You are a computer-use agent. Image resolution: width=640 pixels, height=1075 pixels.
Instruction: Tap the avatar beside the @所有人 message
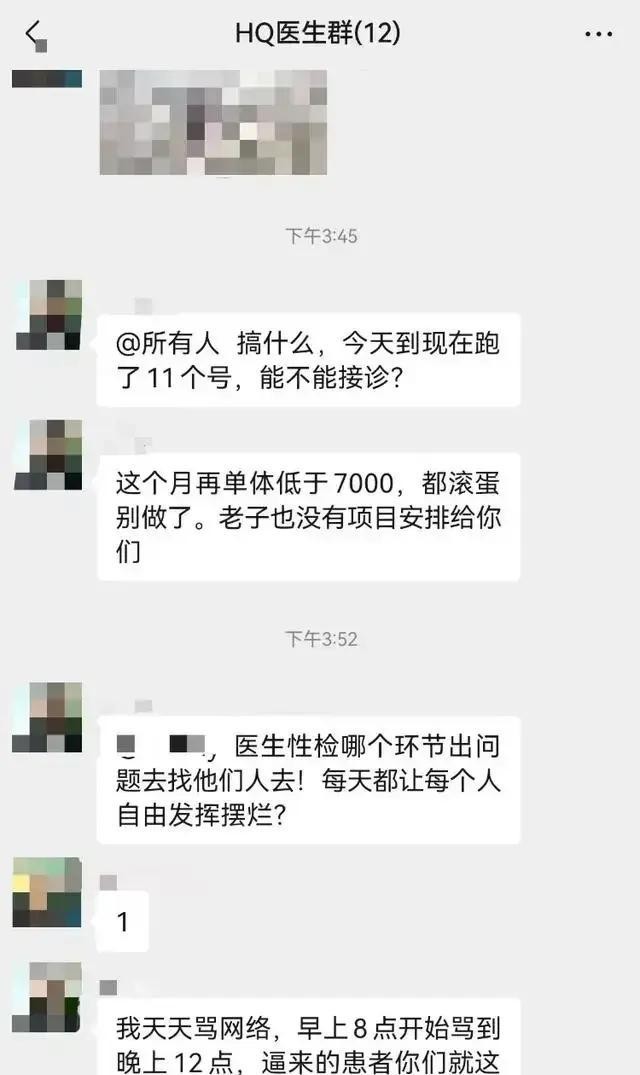tap(48, 315)
